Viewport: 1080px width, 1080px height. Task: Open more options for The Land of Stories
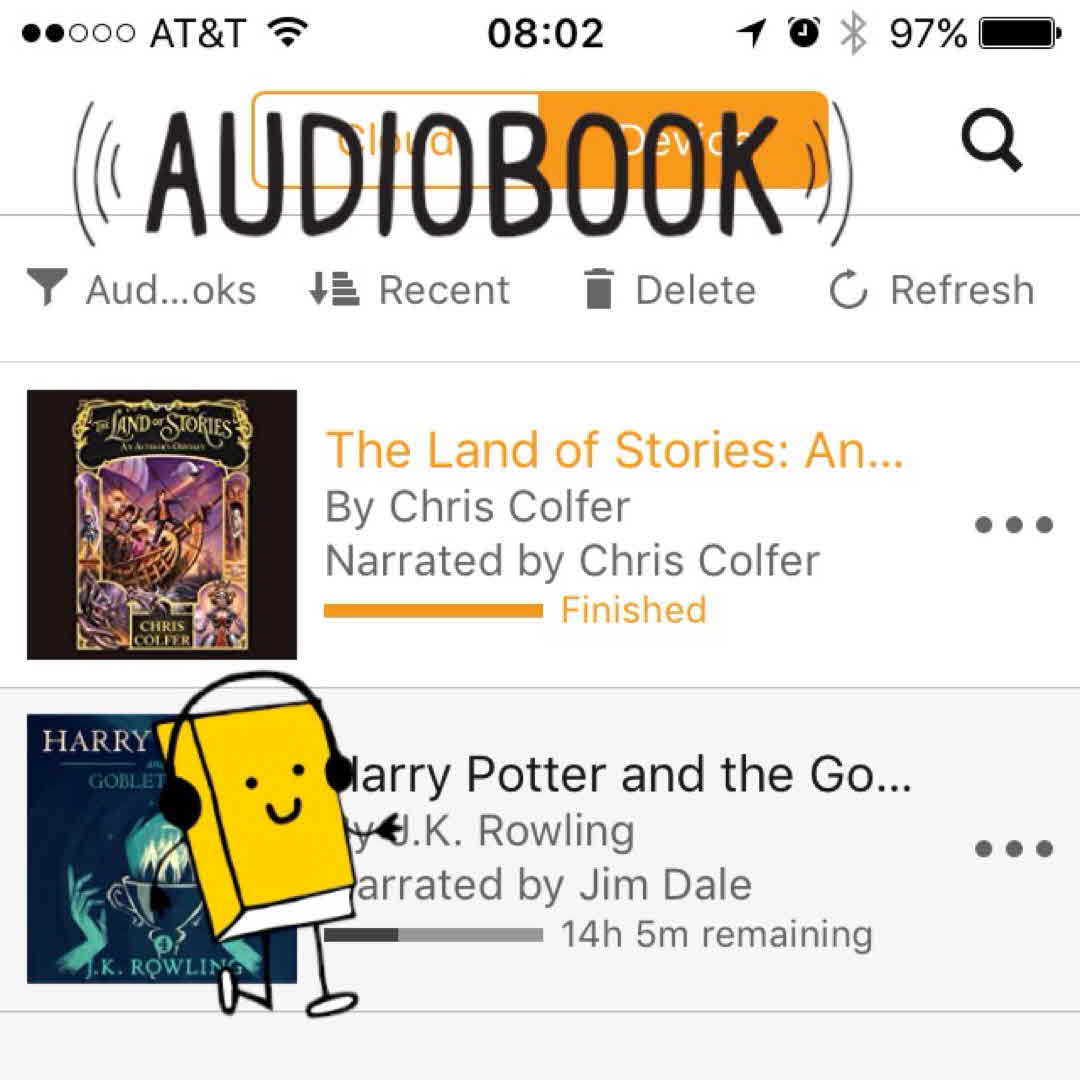coord(1014,525)
